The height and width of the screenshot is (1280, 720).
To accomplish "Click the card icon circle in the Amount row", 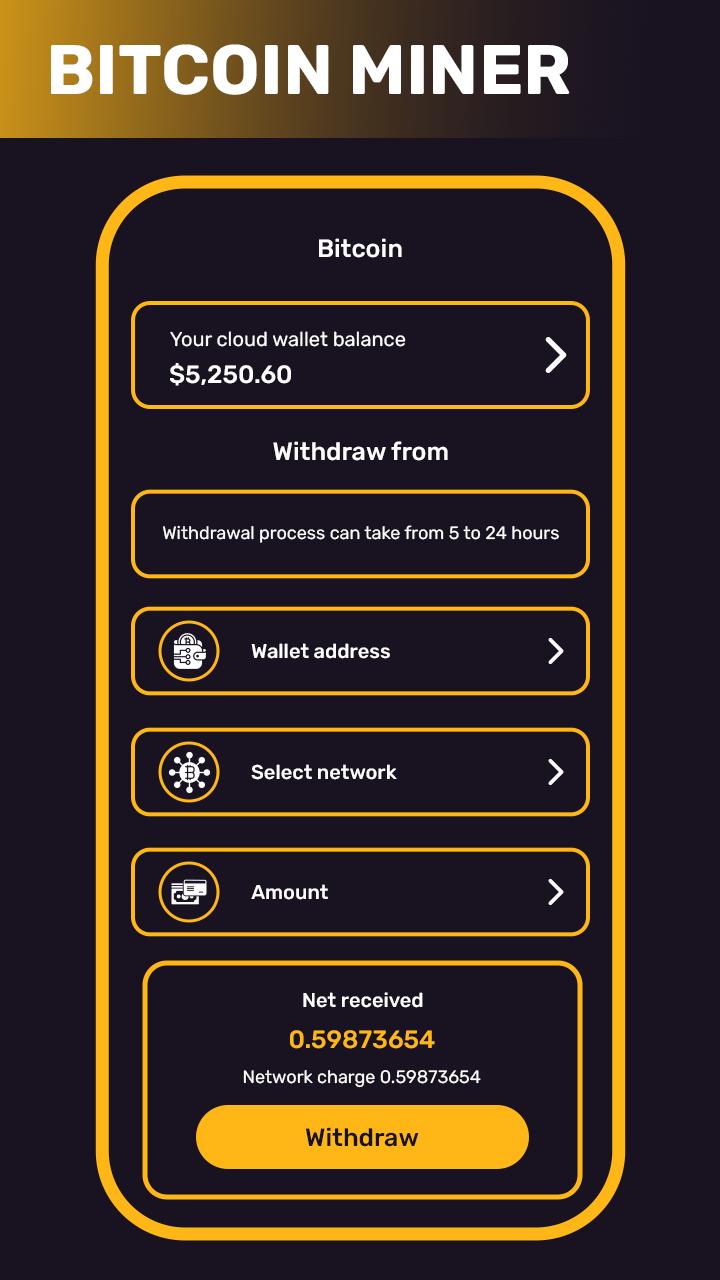I will tap(188, 892).
